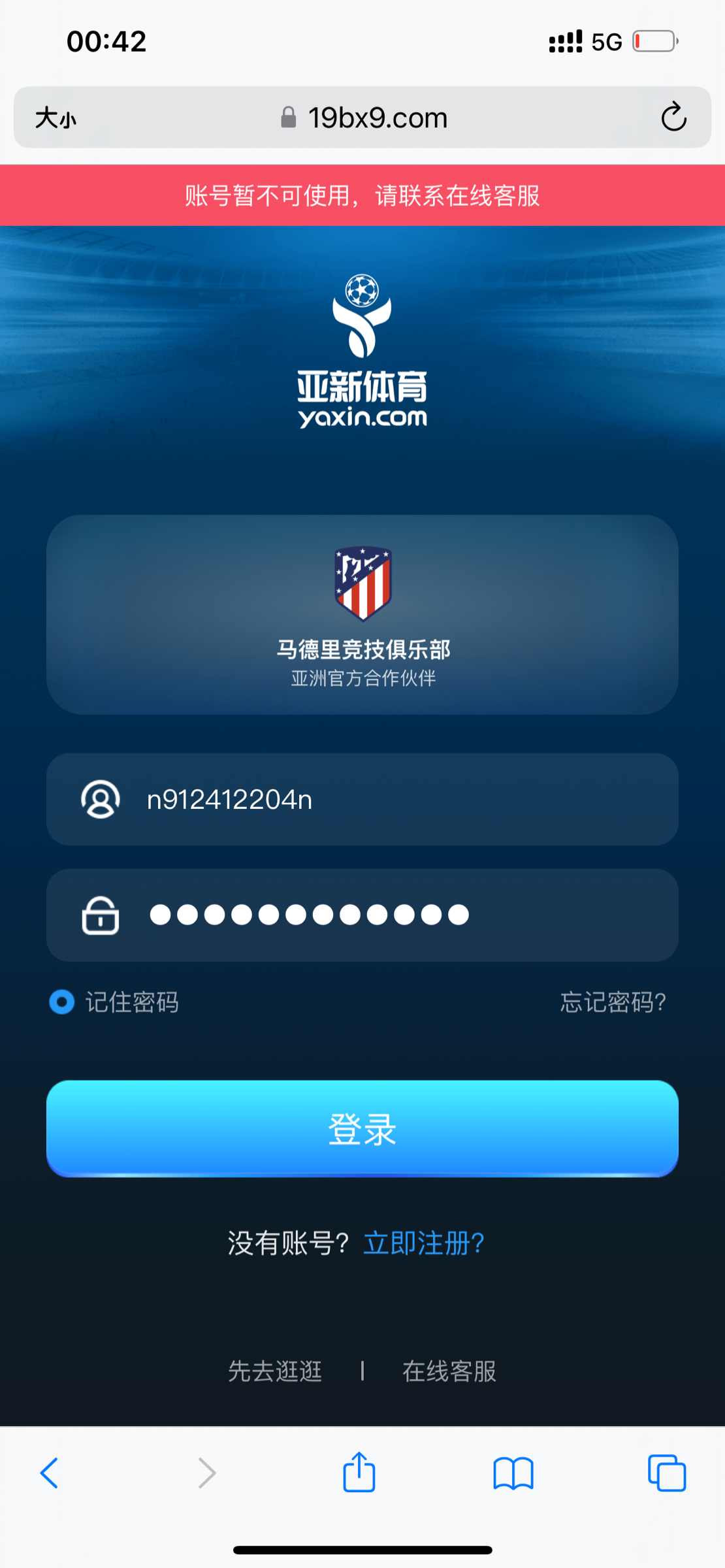Screen dimensions: 725x1568
Task: Tap the 登录 login button
Action: (362, 1128)
